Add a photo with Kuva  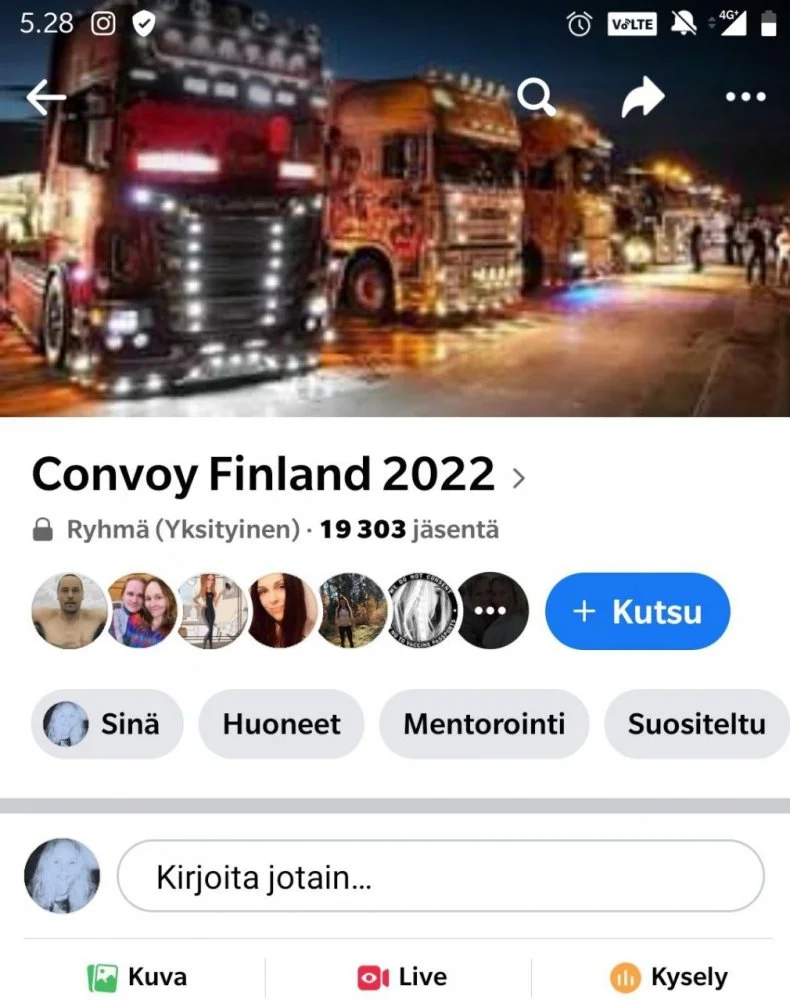(137, 976)
